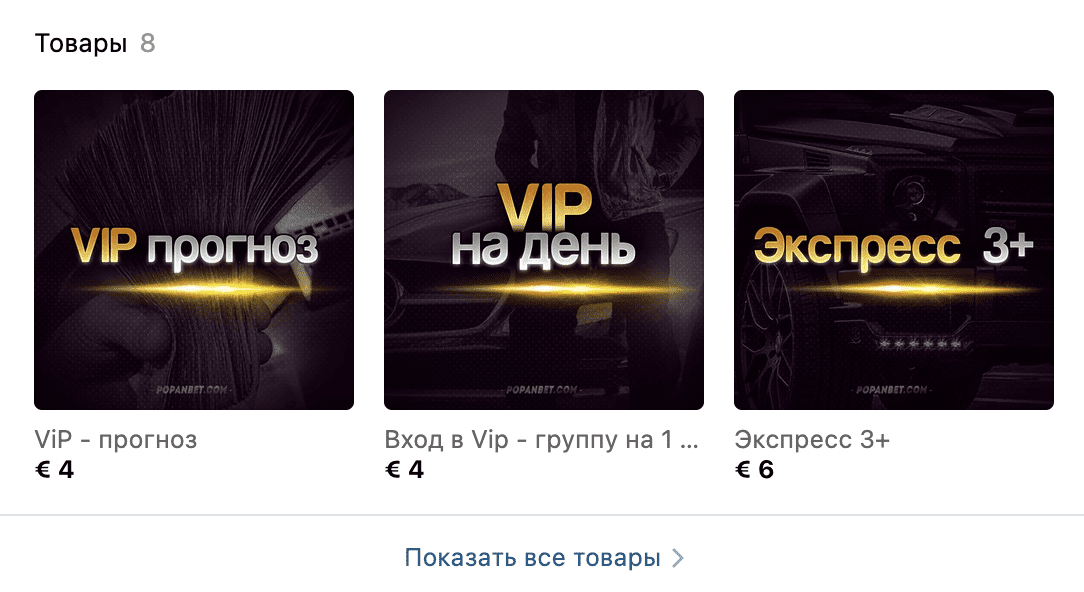Viewport: 1084px width, 592px height.
Task: Open the Товары section header
Action: pyautogui.click(x=81, y=44)
